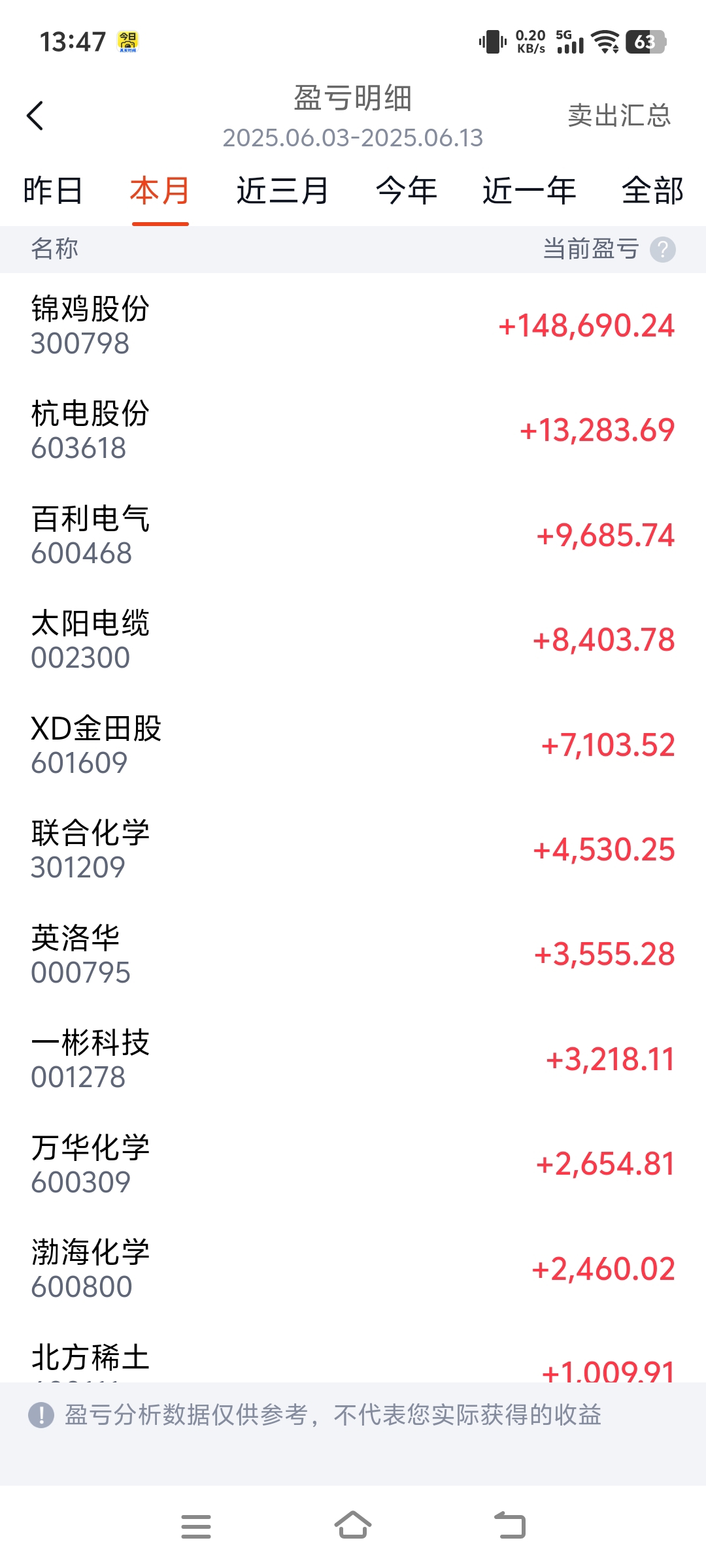Tap the help icon beside 当前盈亏
Image resolution: width=706 pixels, height=1568 pixels.
662,250
